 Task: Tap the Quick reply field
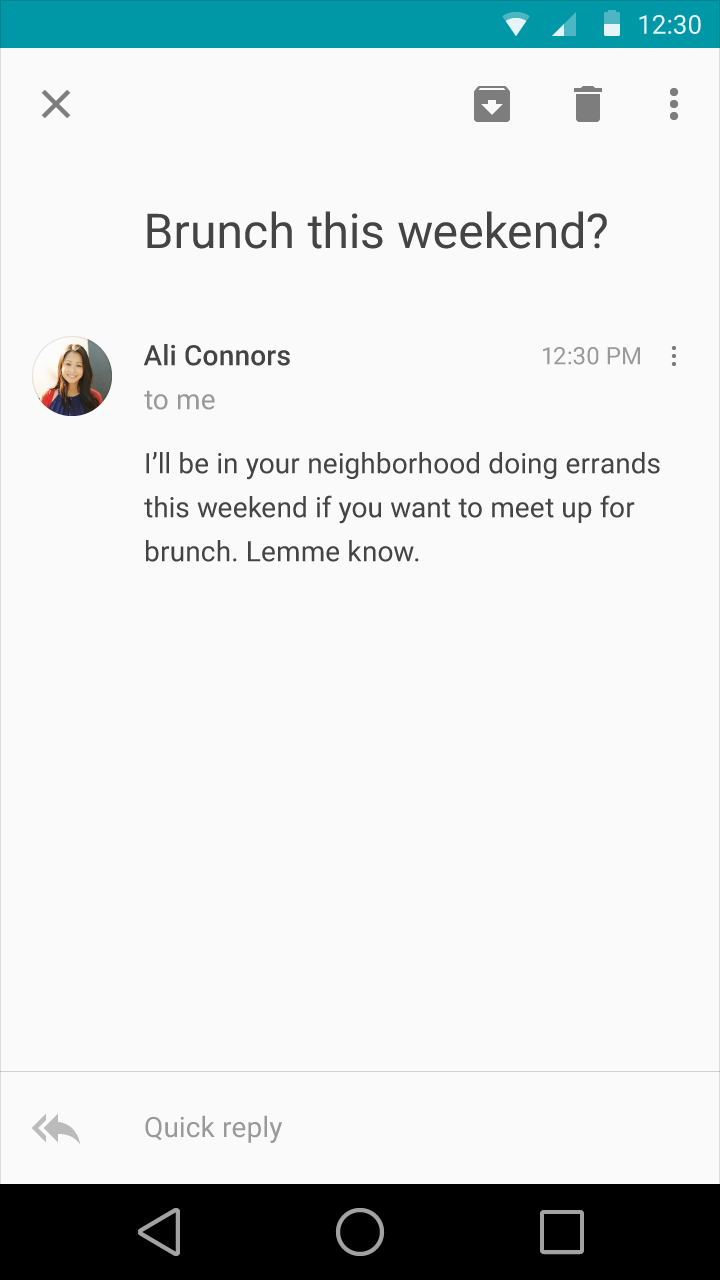(x=213, y=1128)
